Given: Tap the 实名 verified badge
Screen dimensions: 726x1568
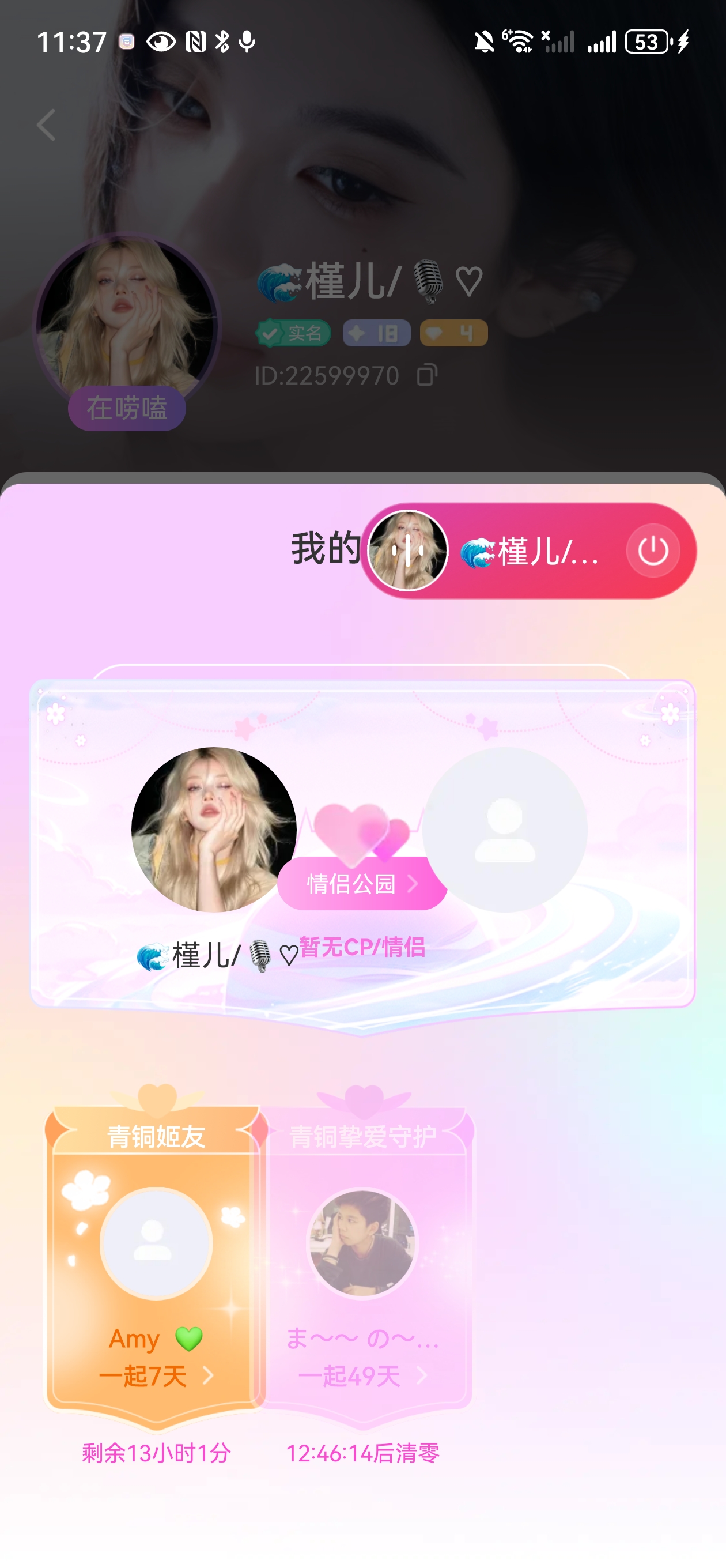Looking at the screenshot, I should pos(293,333).
